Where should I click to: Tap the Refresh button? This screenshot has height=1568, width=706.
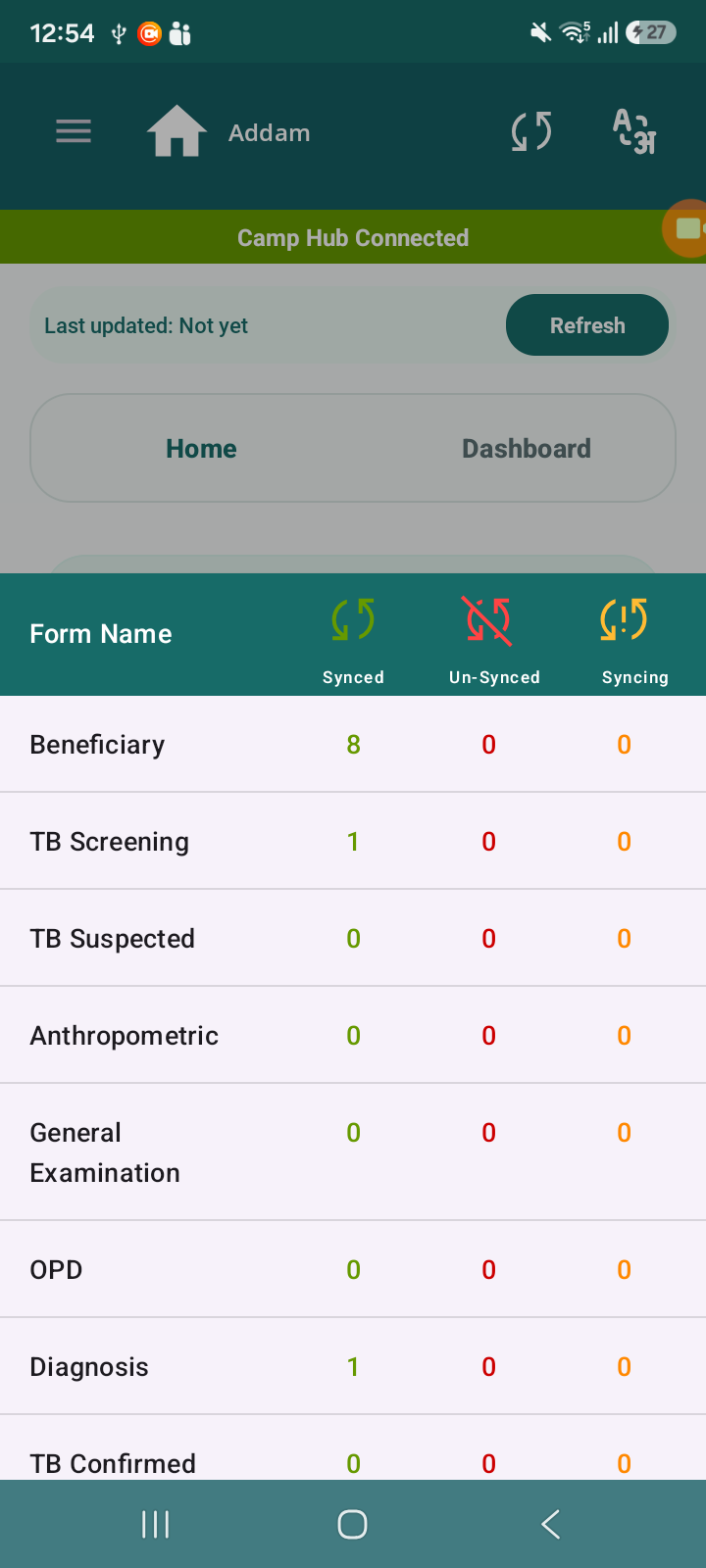pyautogui.click(x=587, y=325)
